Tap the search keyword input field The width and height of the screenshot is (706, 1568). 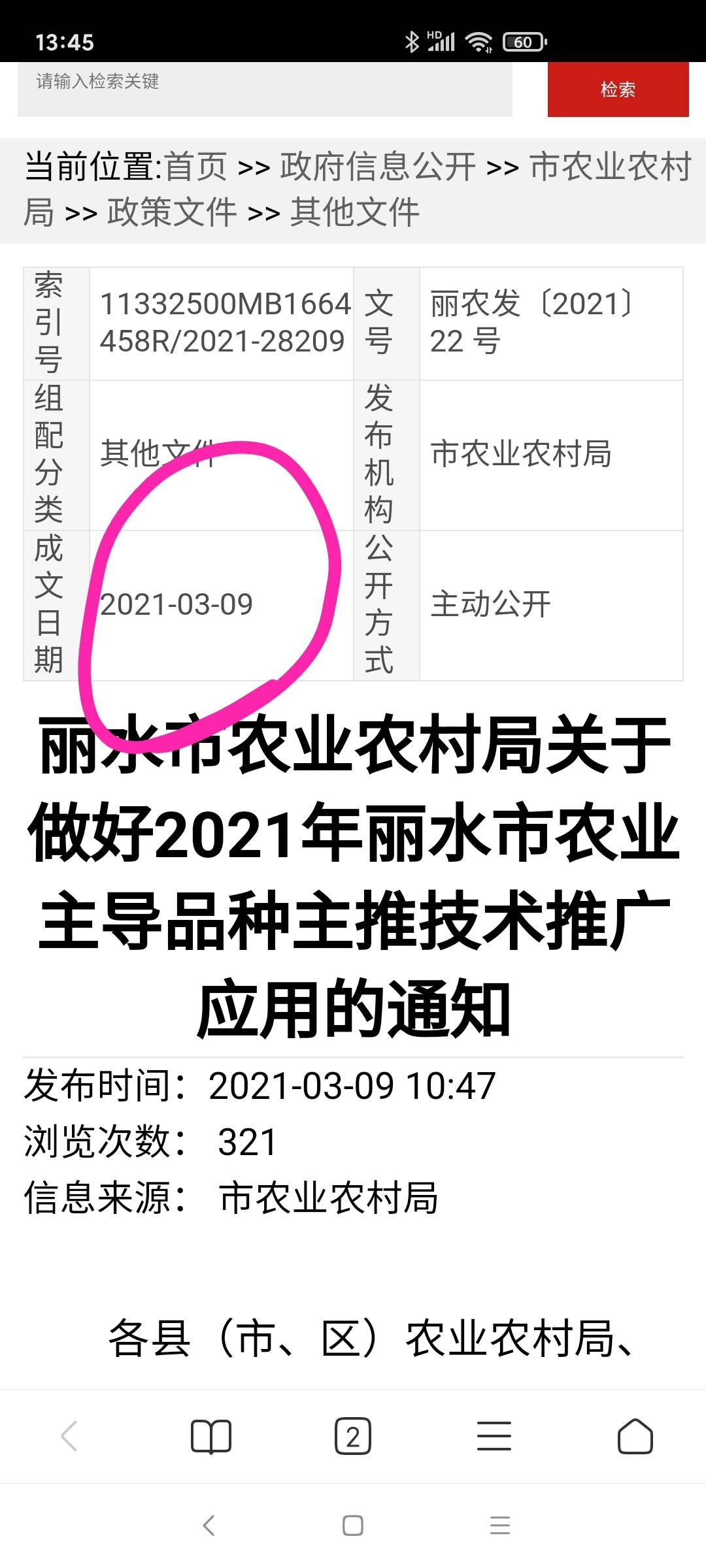pyautogui.click(x=264, y=88)
